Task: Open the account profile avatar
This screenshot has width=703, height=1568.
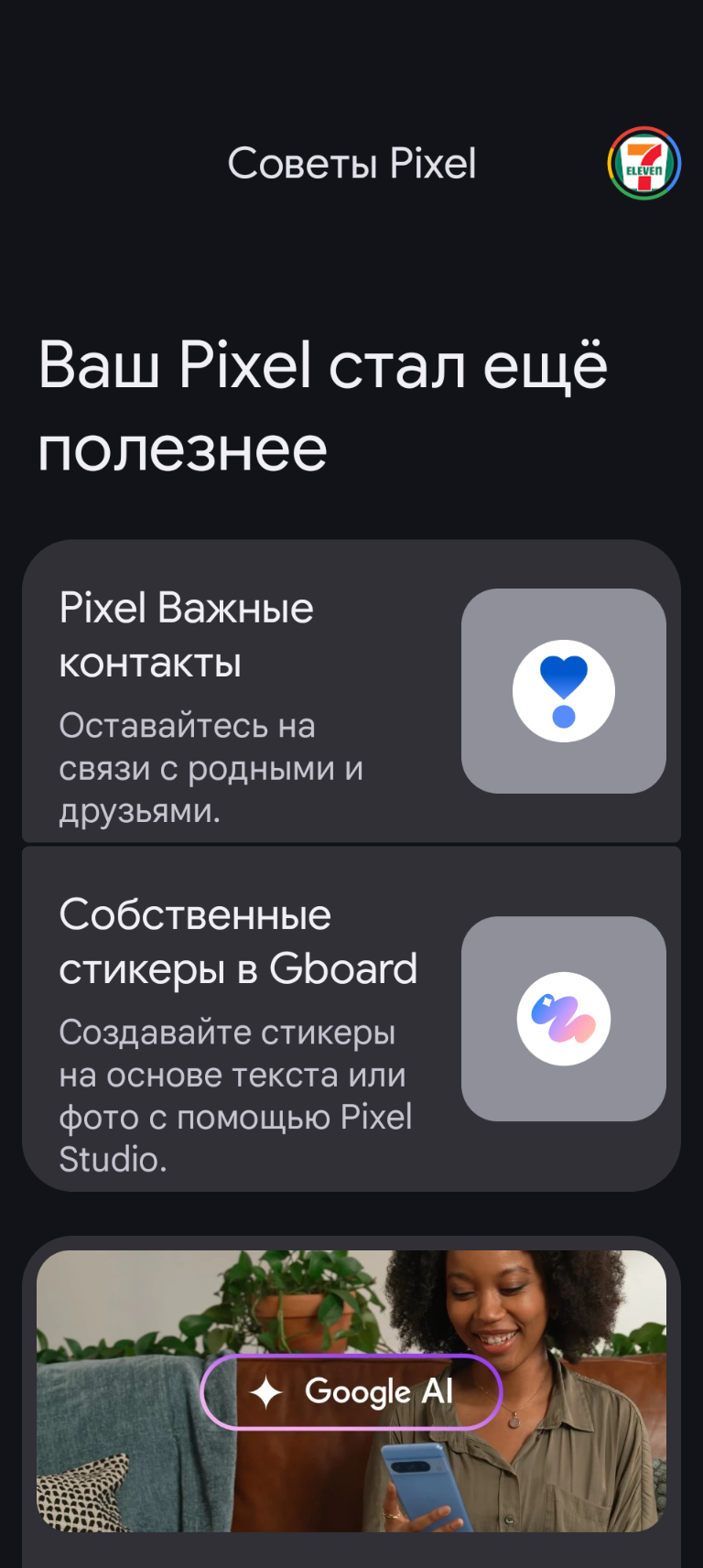Action: [x=644, y=164]
